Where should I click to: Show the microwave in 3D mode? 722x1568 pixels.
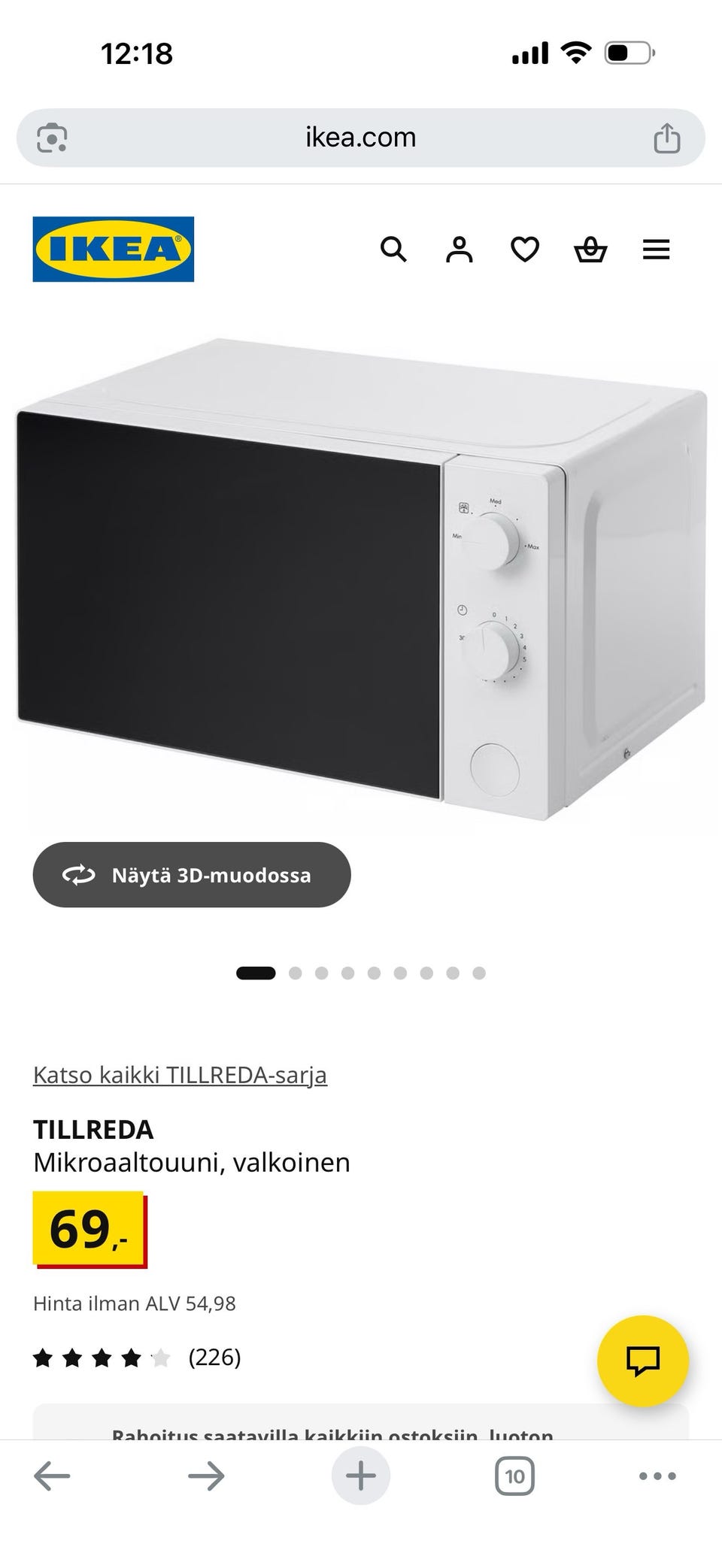tap(190, 875)
